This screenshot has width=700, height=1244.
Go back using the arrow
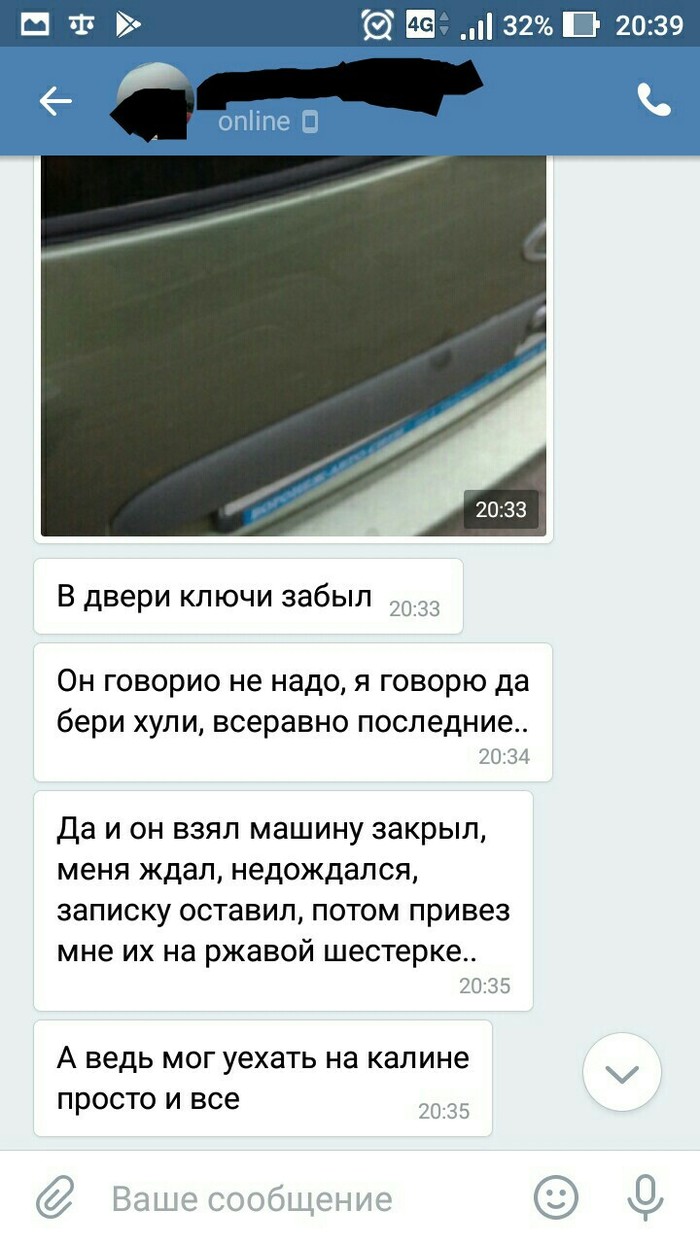coord(55,100)
